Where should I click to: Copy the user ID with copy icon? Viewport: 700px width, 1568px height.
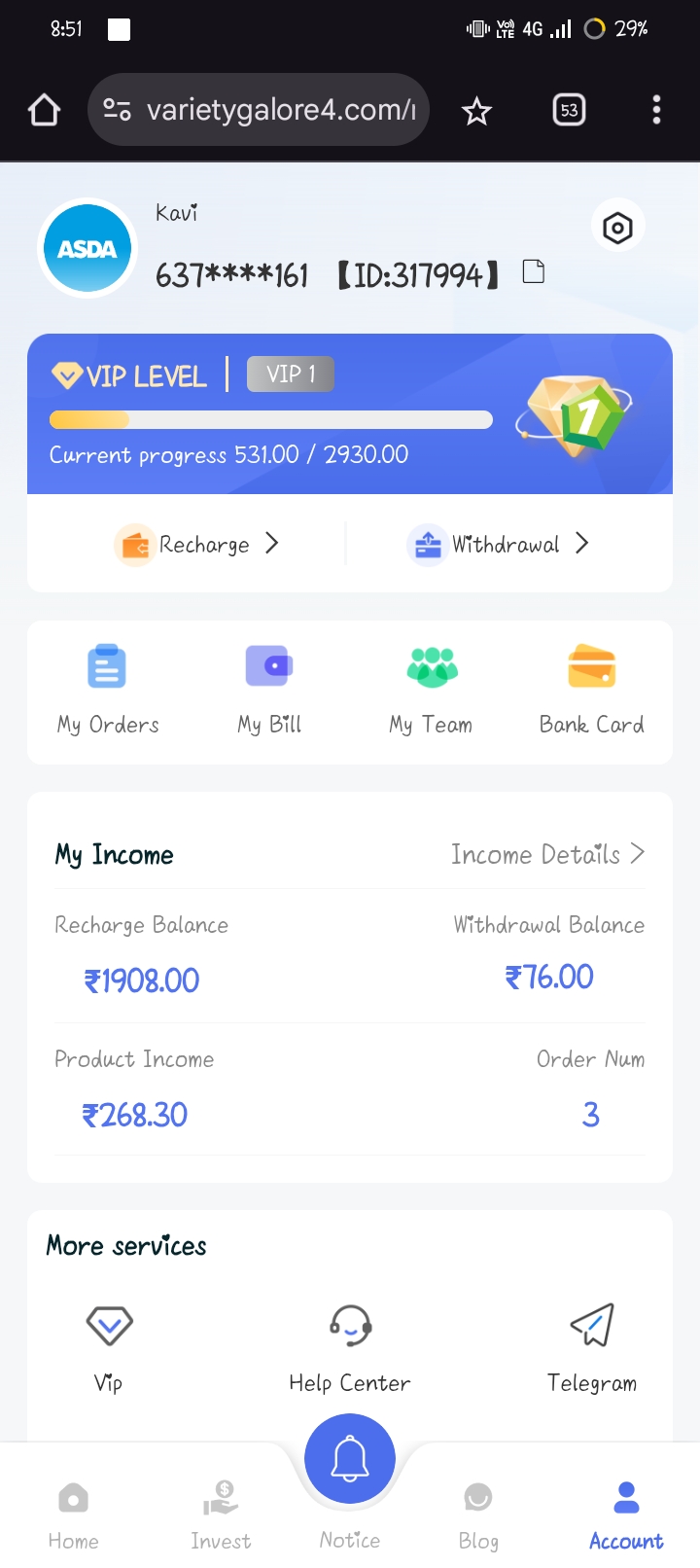click(533, 271)
